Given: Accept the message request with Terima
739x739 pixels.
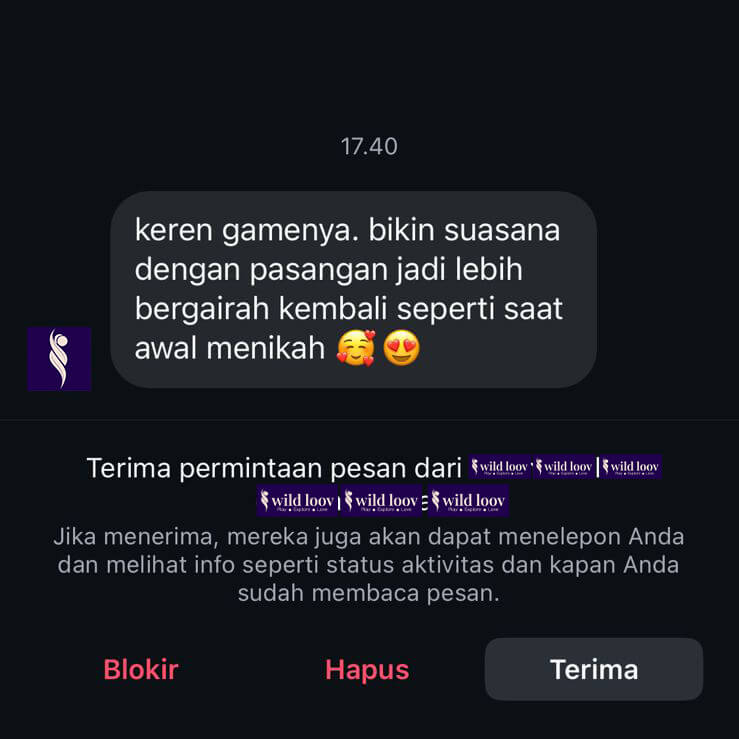Looking at the screenshot, I should (593, 669).
